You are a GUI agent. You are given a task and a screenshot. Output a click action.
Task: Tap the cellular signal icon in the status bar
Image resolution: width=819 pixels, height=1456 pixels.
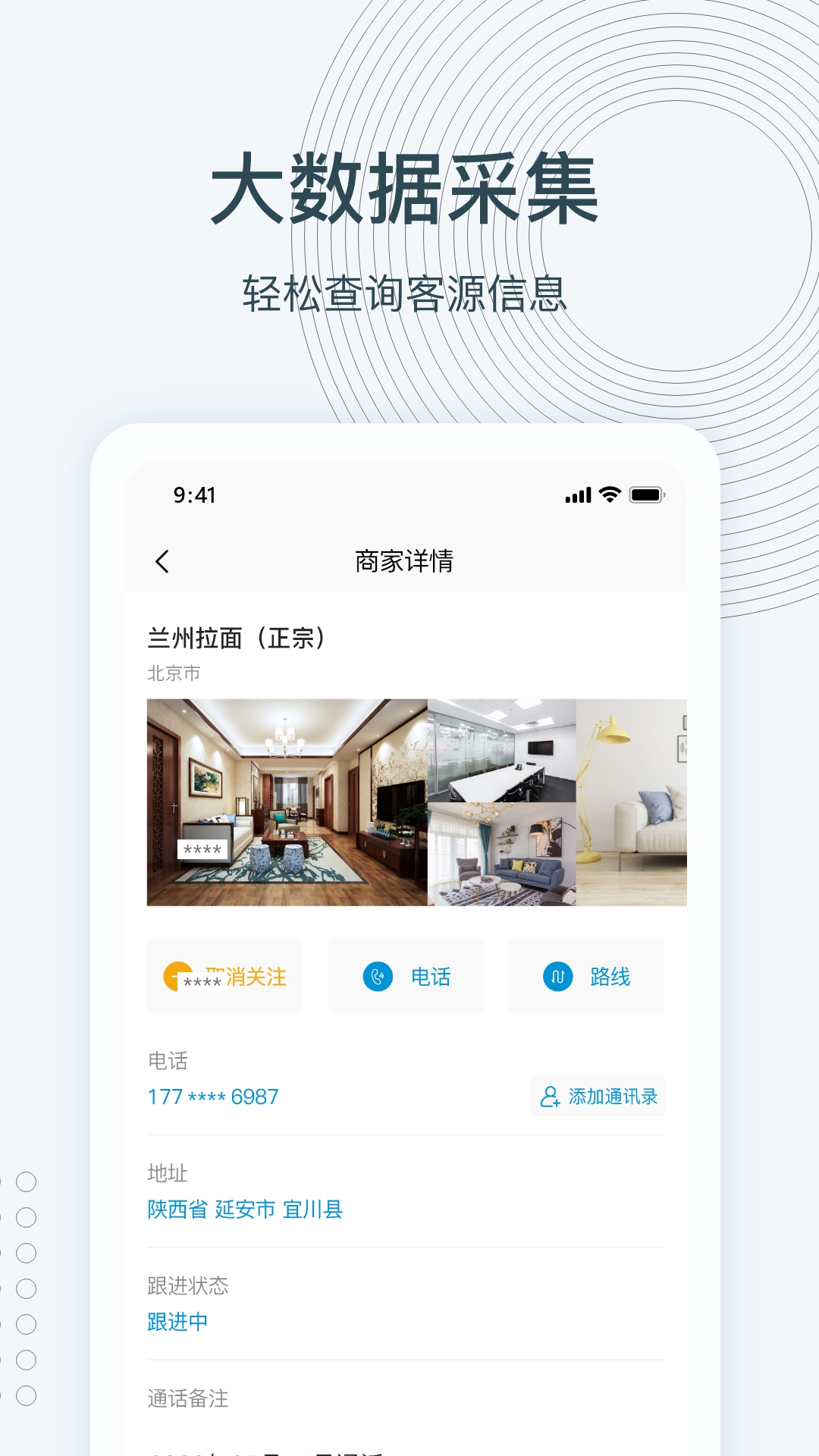[576, 495]
